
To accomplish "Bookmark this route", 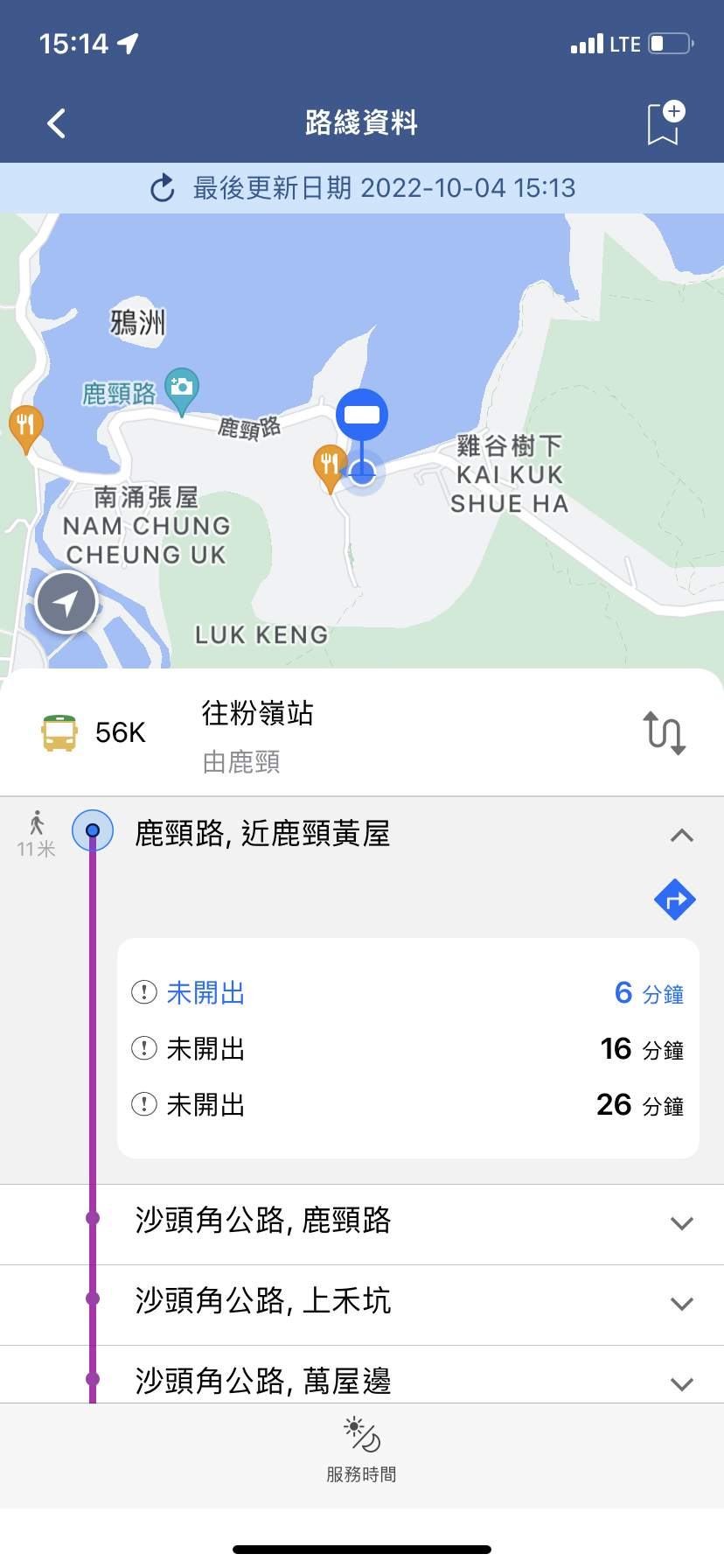I will [x=665, y=123].
